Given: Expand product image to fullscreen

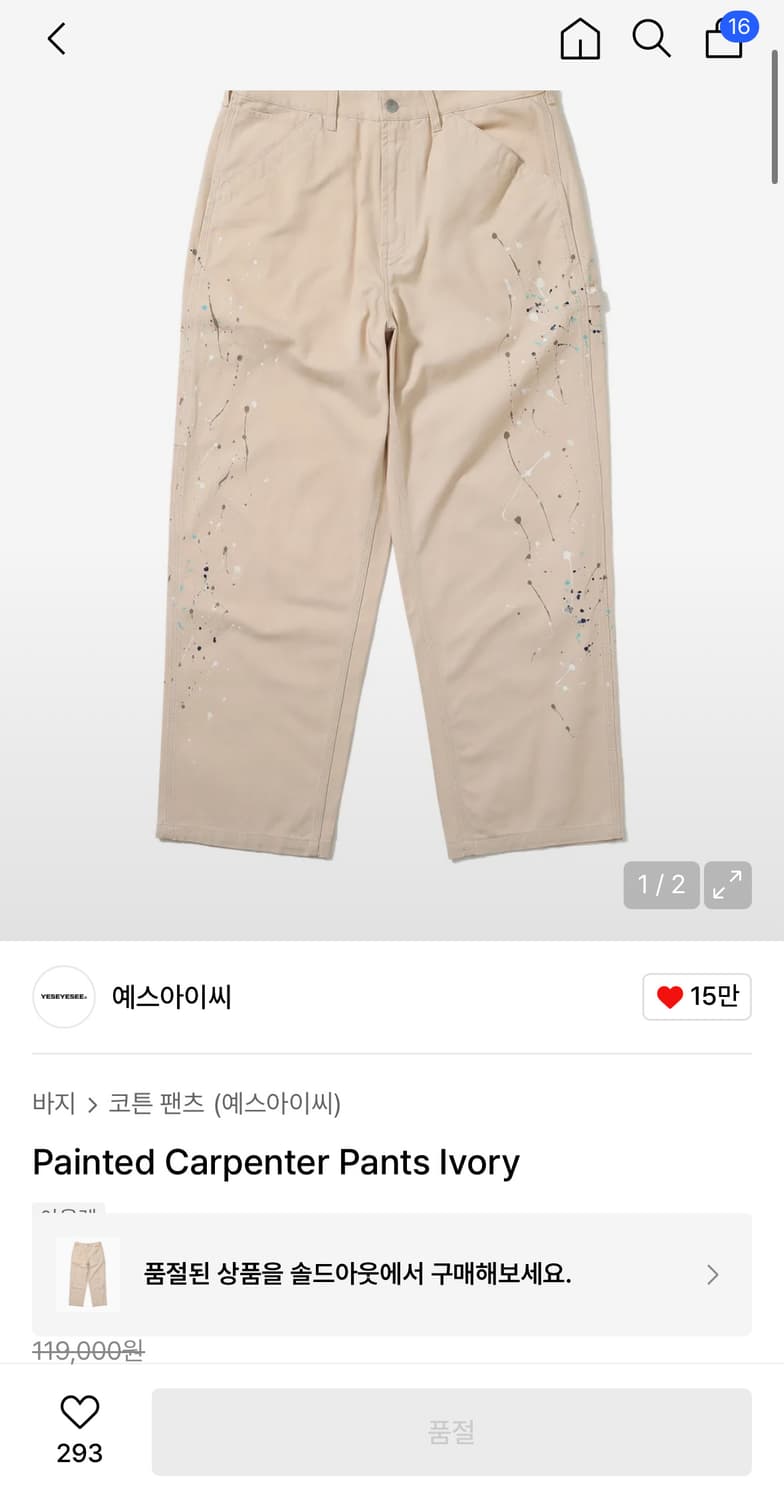Looking at the screenshot, I should [727, 885].
